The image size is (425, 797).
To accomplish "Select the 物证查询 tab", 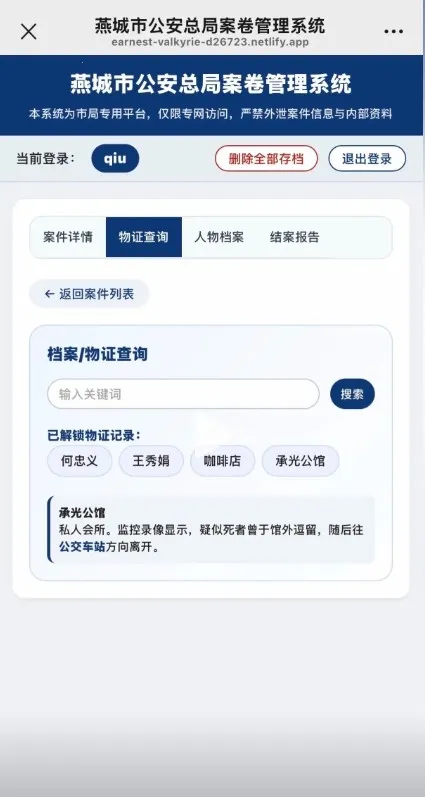I will coord(144,237).
